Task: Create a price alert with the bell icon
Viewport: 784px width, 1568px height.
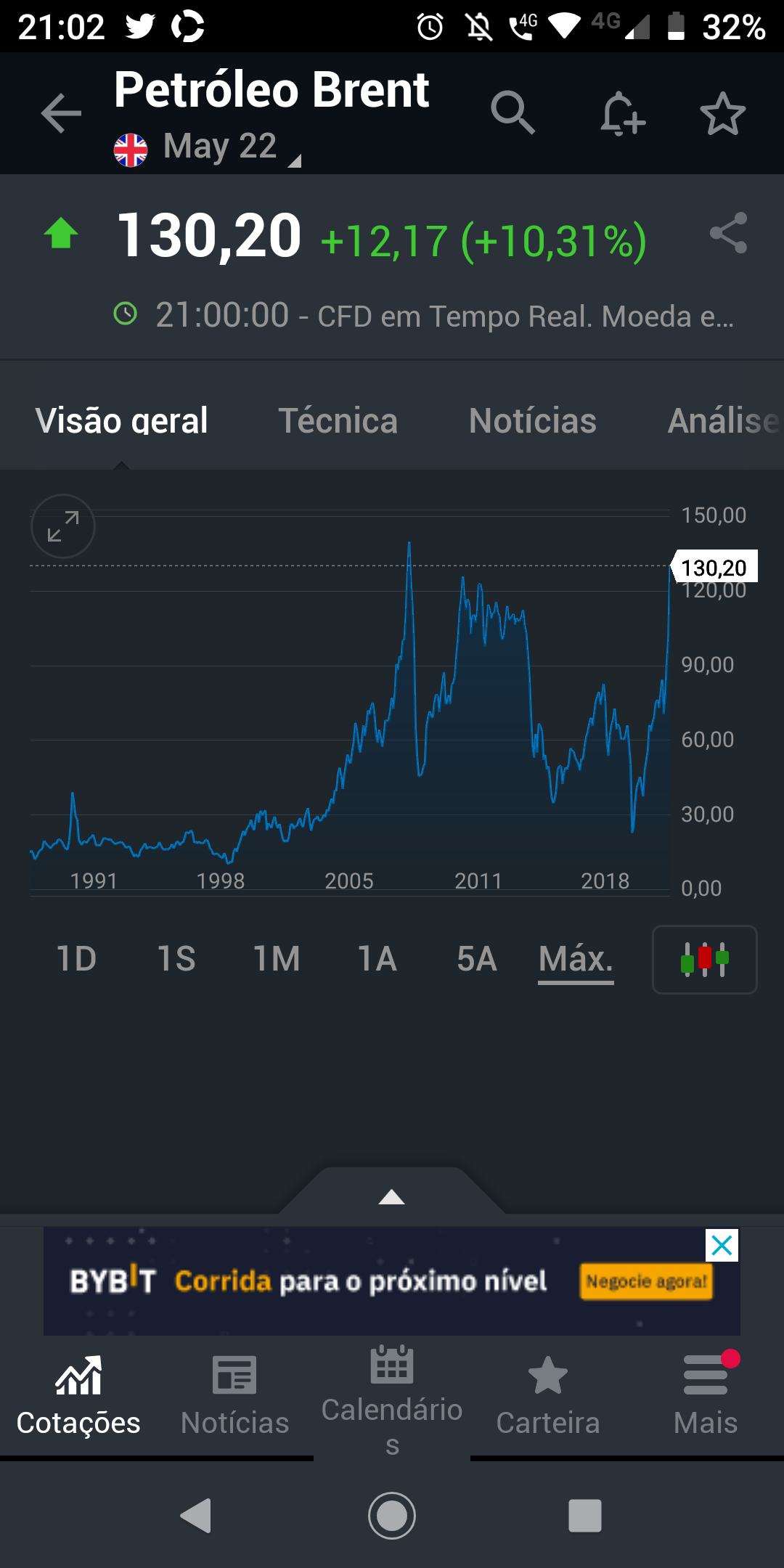Action: tap(622, 113)
